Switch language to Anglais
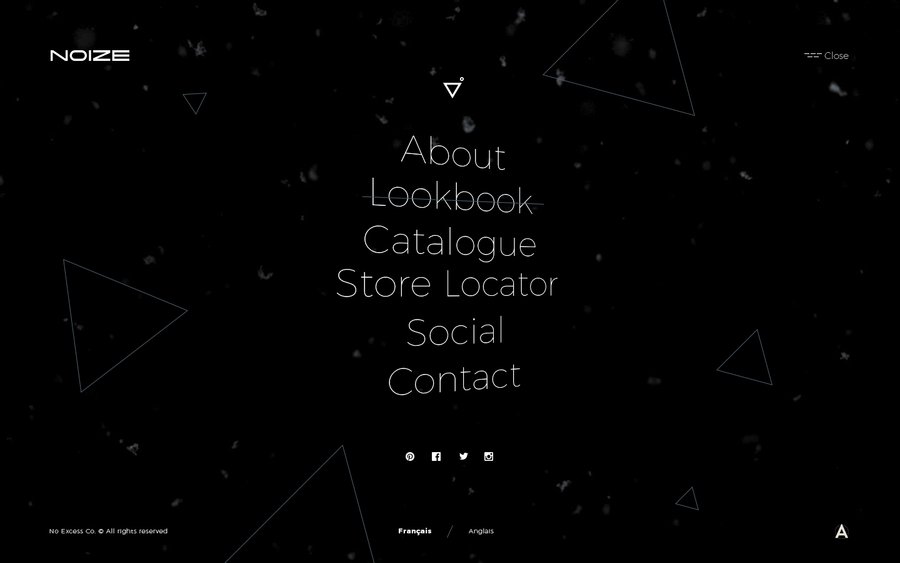This screenshot has width=900, height=563. (481, 531)
